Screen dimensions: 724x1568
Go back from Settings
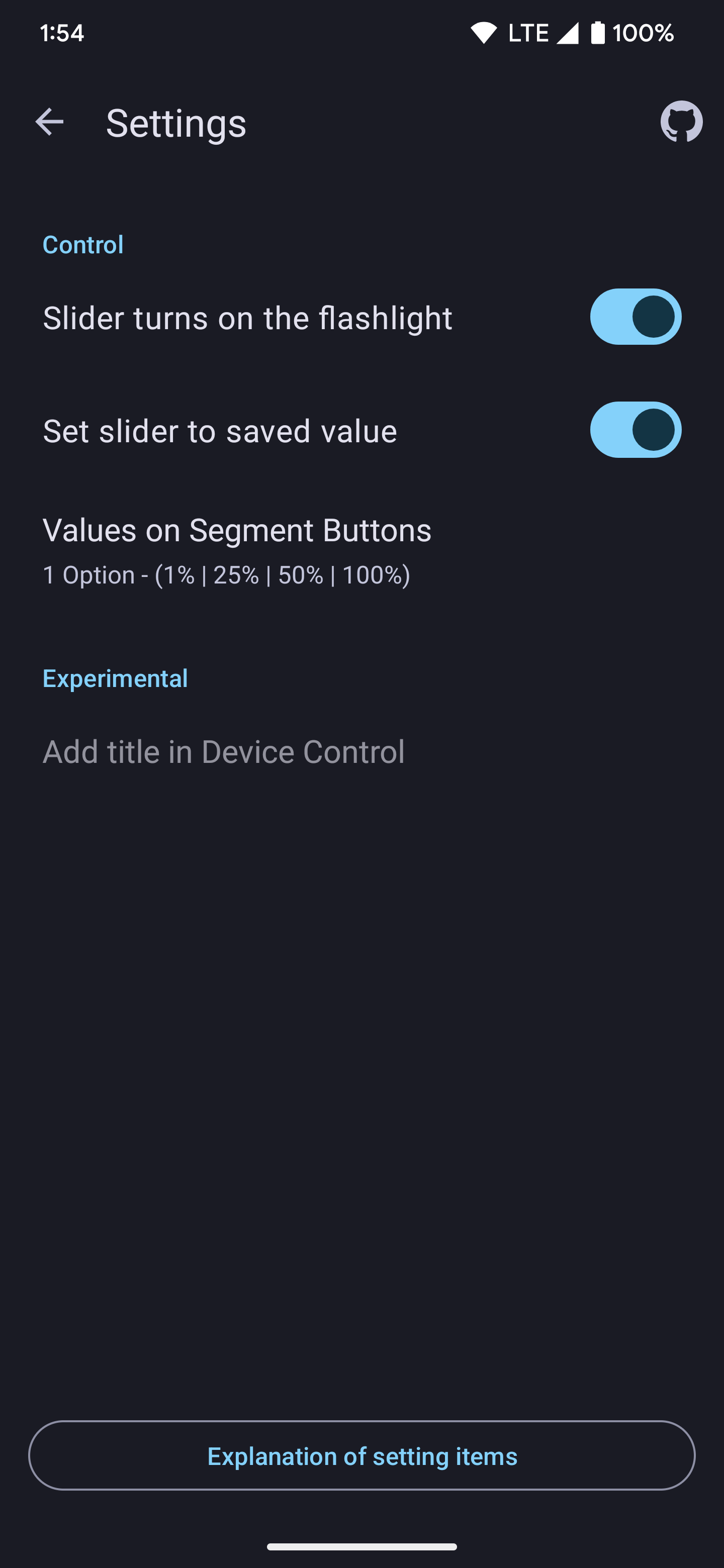click(x=49, y=122)
